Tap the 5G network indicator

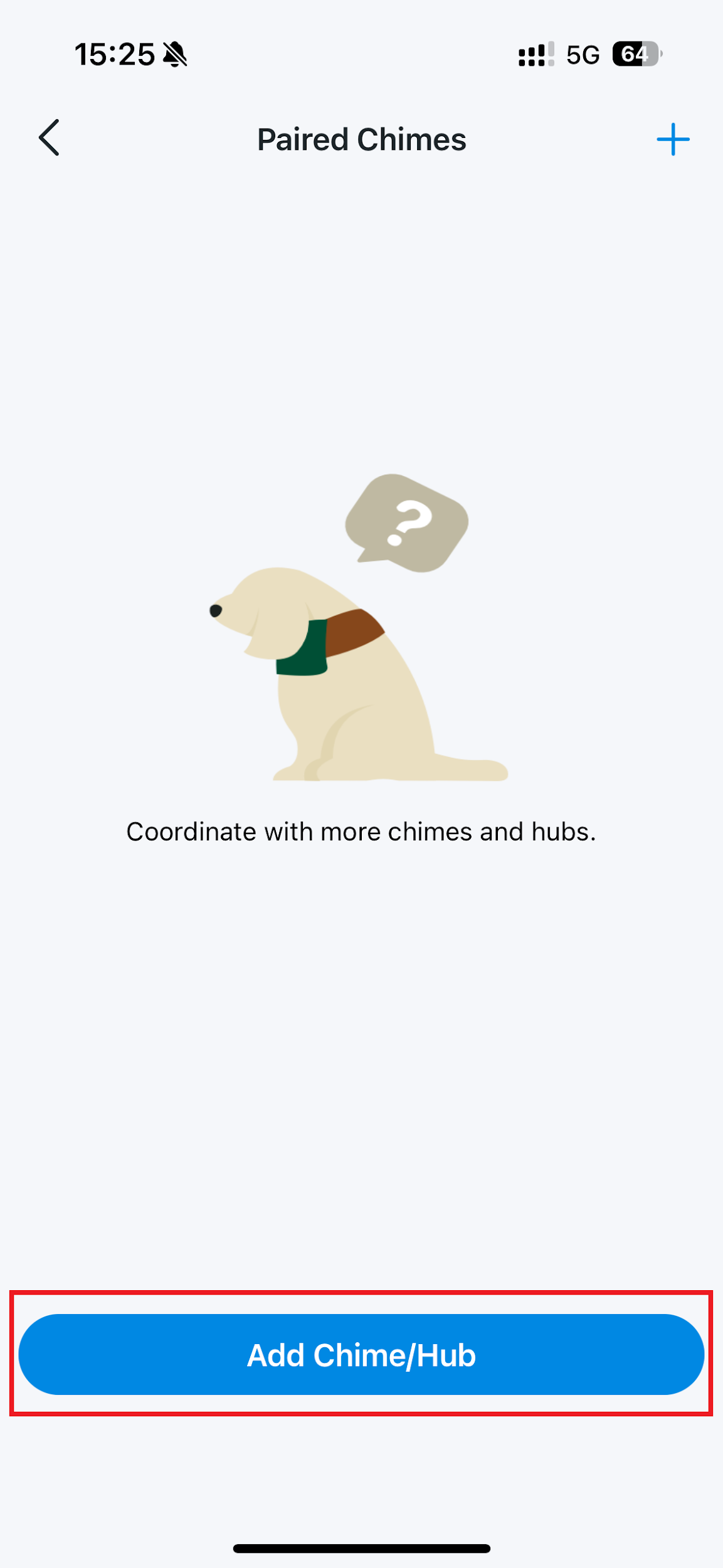[583, 55]
